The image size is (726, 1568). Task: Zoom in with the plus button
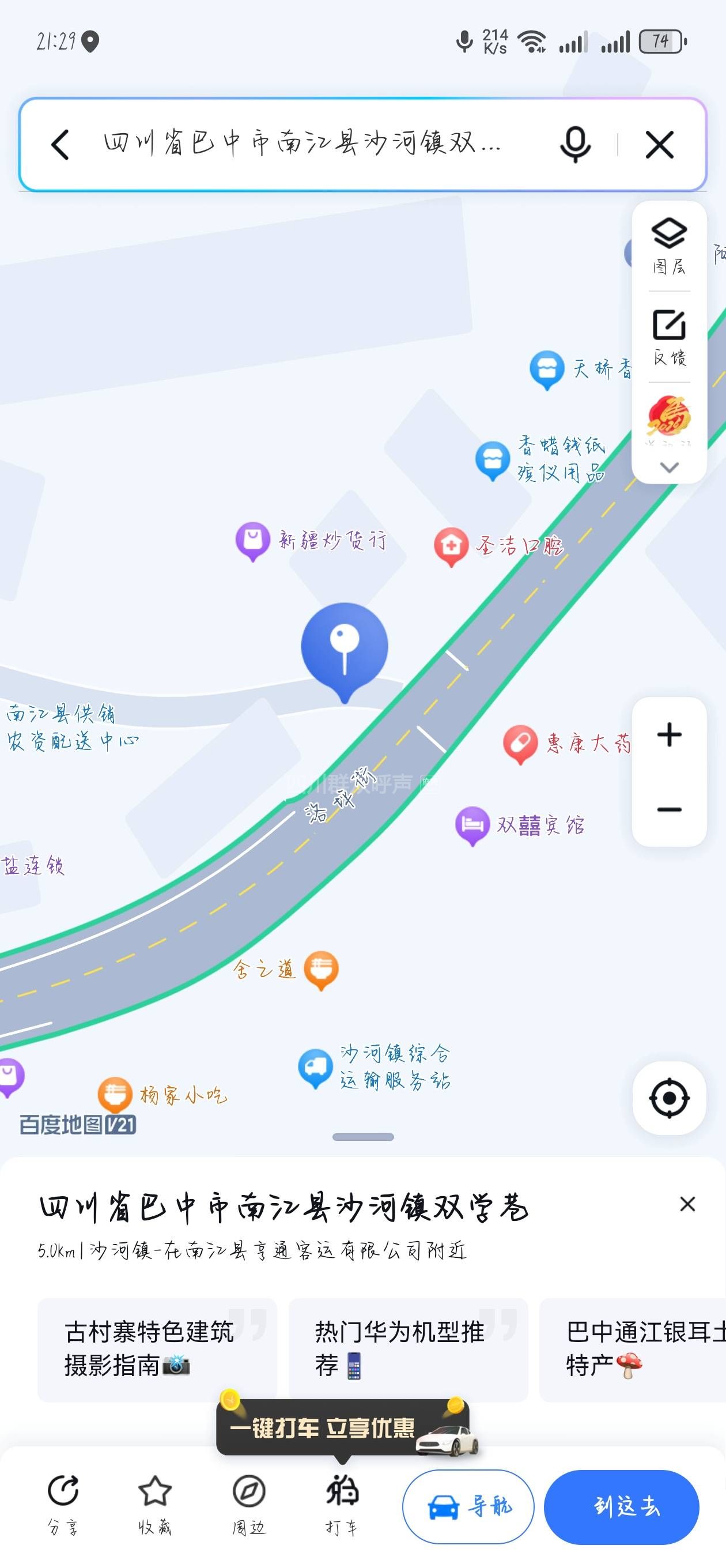(669, 734)
